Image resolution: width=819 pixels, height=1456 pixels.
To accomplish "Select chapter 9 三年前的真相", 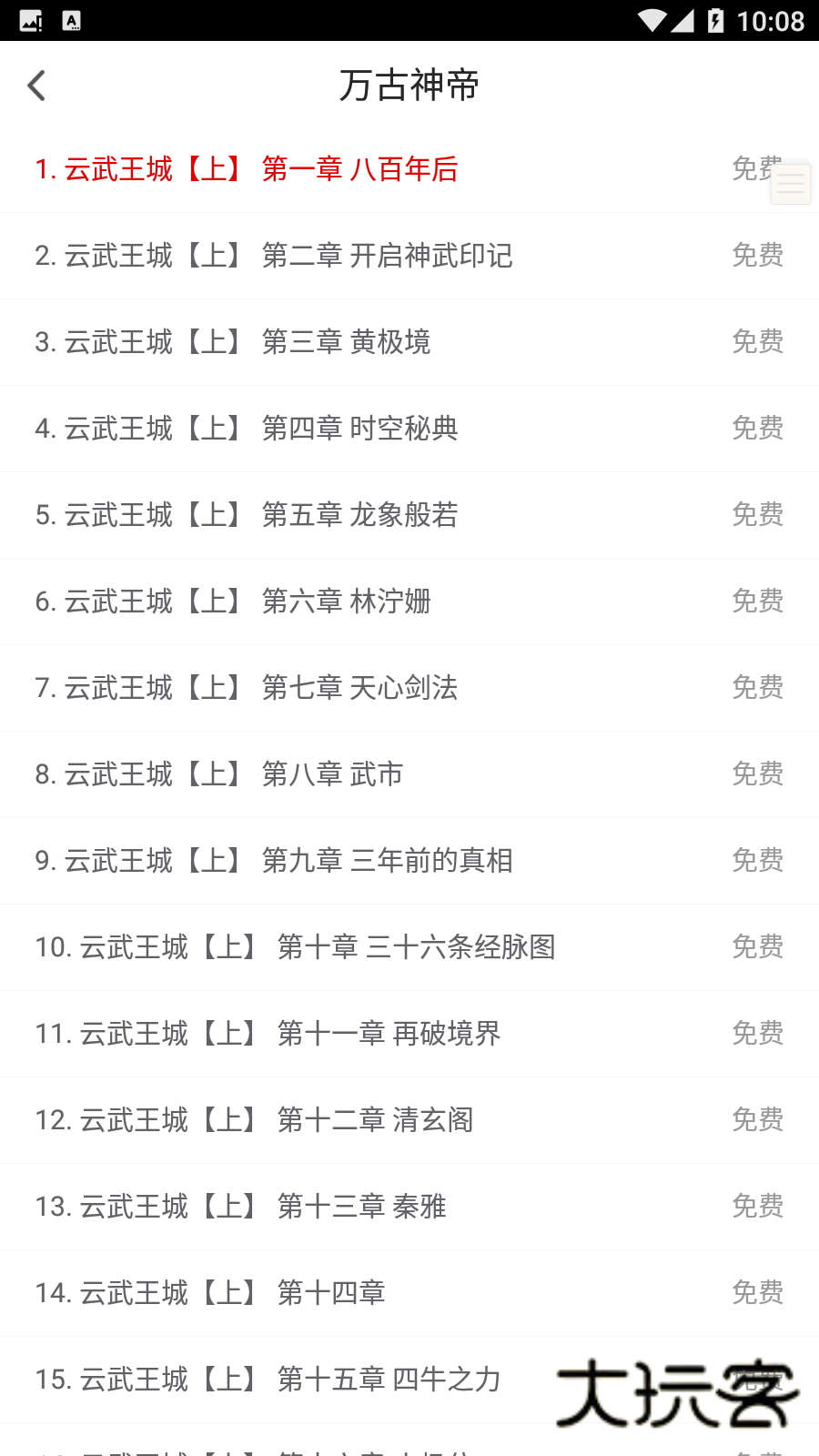I will pos(273,861).
